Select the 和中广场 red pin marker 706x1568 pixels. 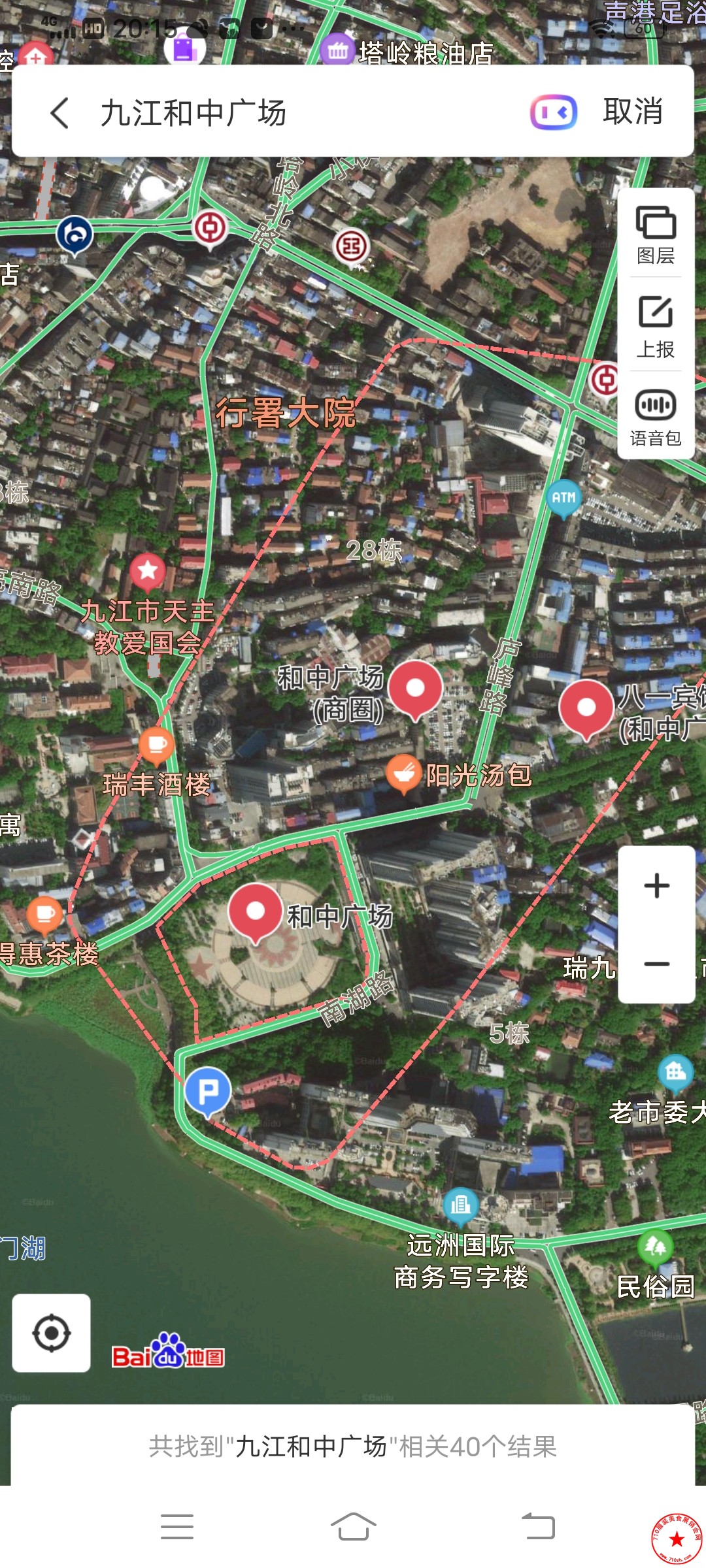coord(255,911)
